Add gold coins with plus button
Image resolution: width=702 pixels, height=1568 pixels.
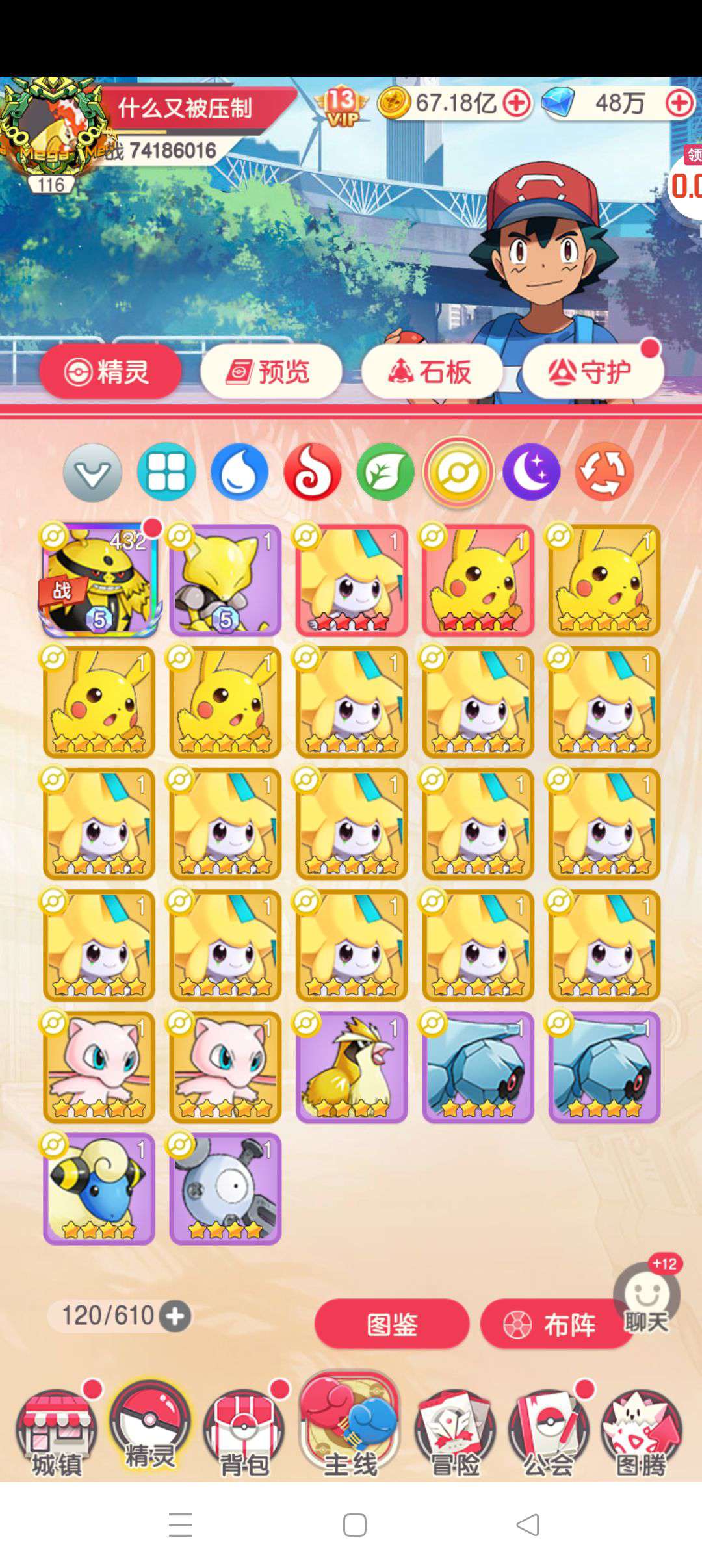click(x=517, y=103)
